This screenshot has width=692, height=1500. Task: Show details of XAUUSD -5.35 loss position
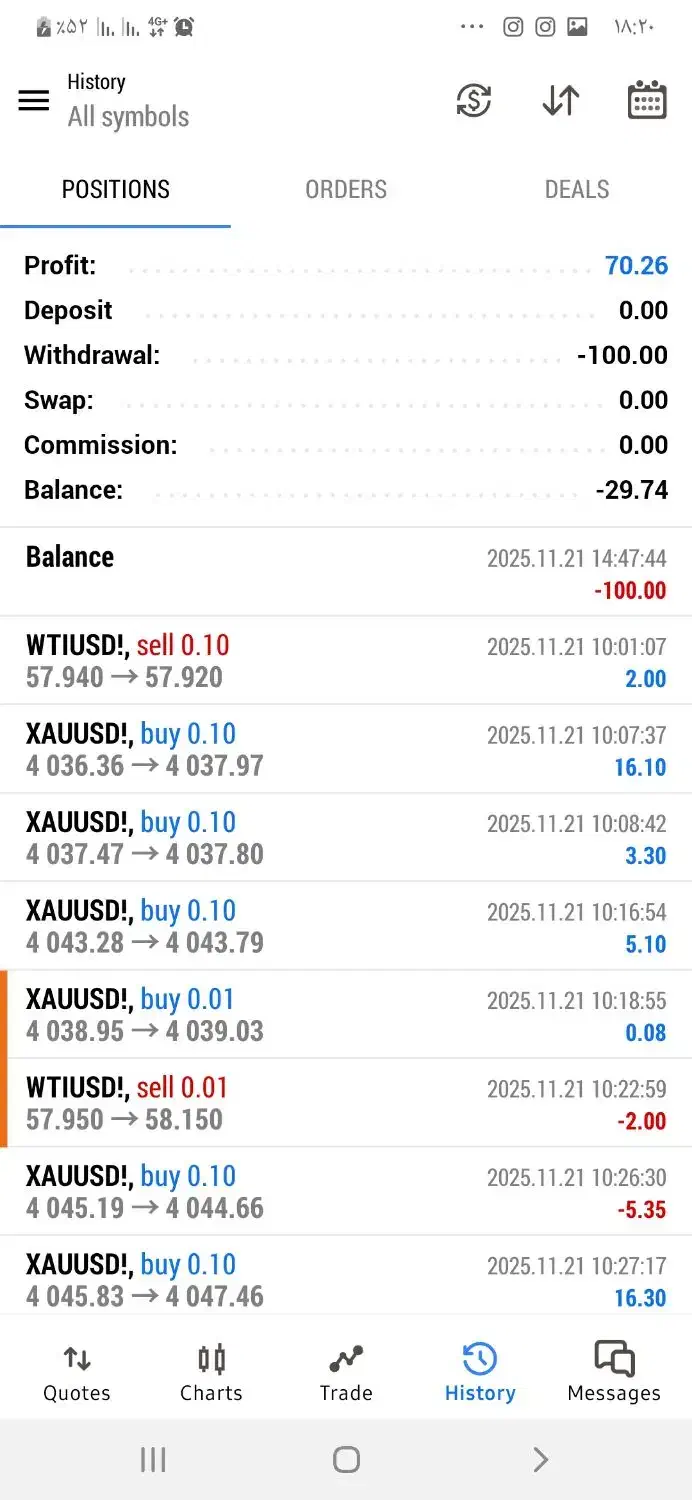click(346, 1192)
